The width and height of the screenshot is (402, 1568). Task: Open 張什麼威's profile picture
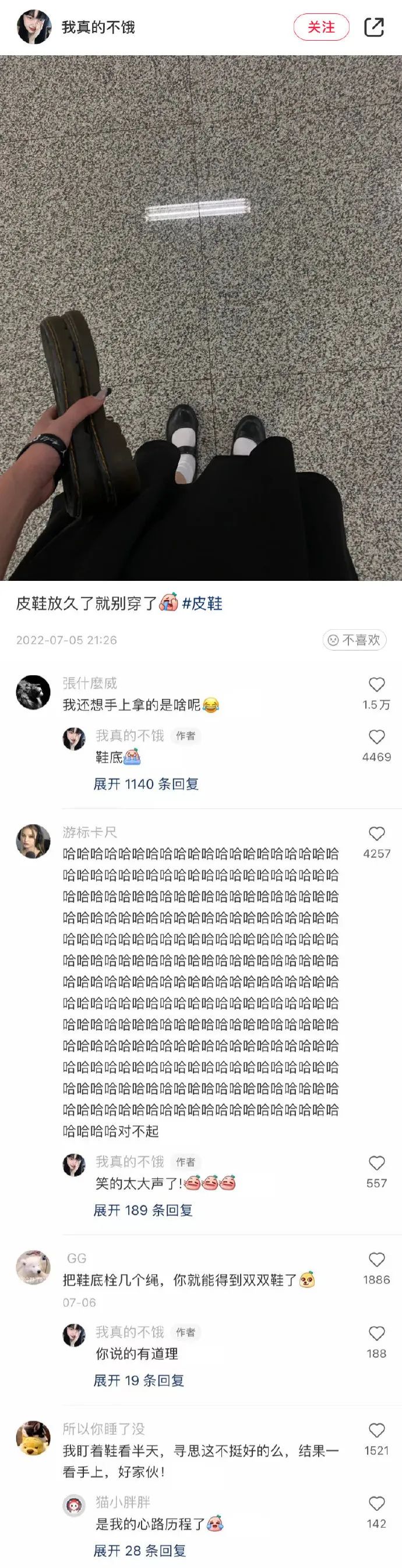(x=33, y=693)
